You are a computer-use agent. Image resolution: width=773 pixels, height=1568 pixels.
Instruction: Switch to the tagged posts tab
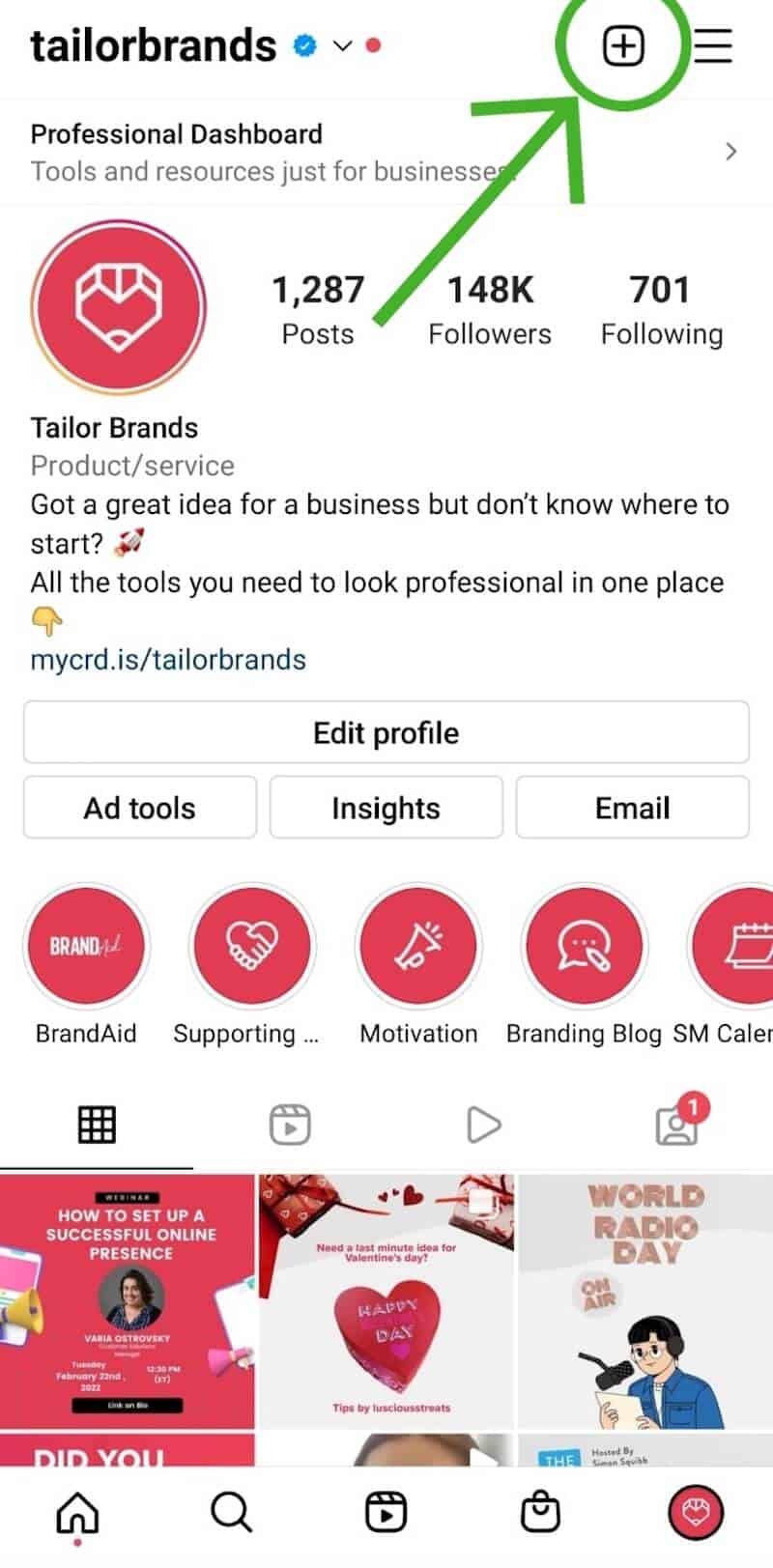click(x=675, y=1125)
